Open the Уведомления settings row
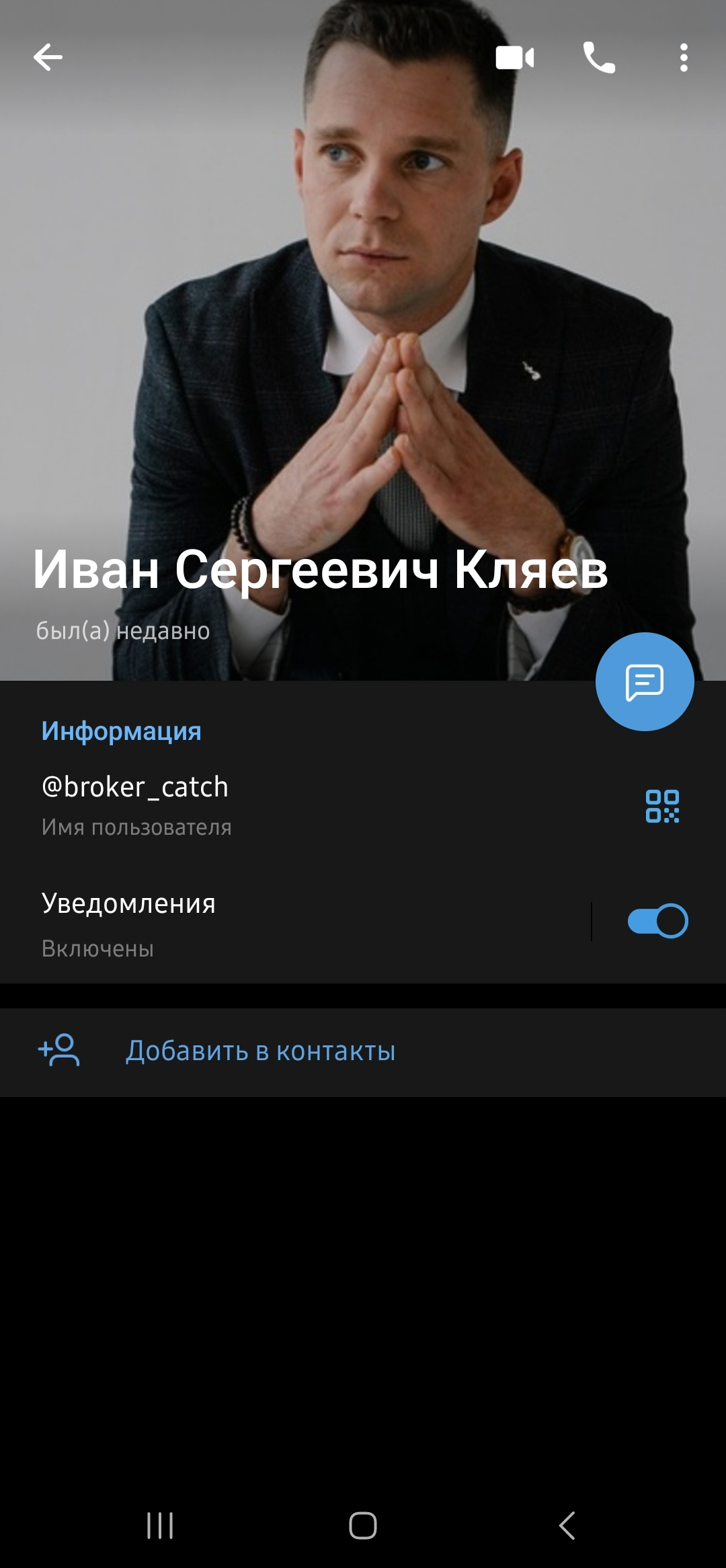This screenshot has width=726, height=1568. (269, 923)
